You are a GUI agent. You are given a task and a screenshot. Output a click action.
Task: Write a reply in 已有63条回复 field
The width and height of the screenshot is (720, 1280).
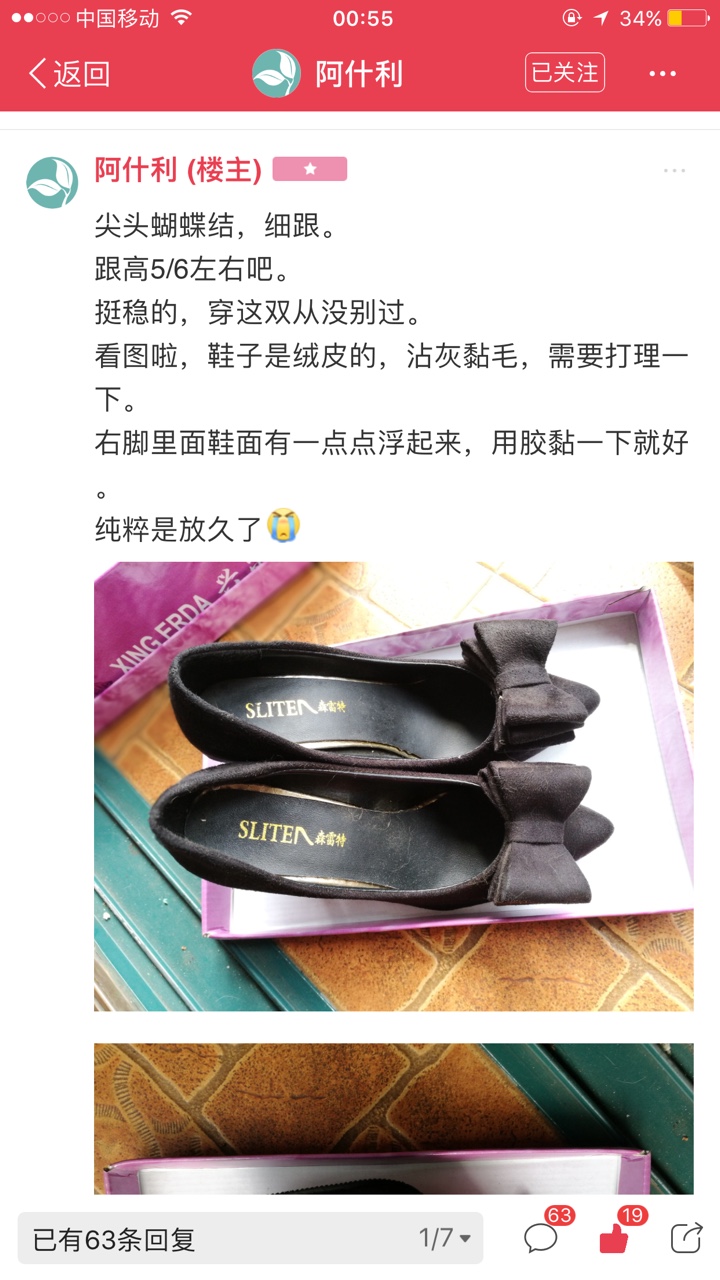click(x=210, y=1240)
